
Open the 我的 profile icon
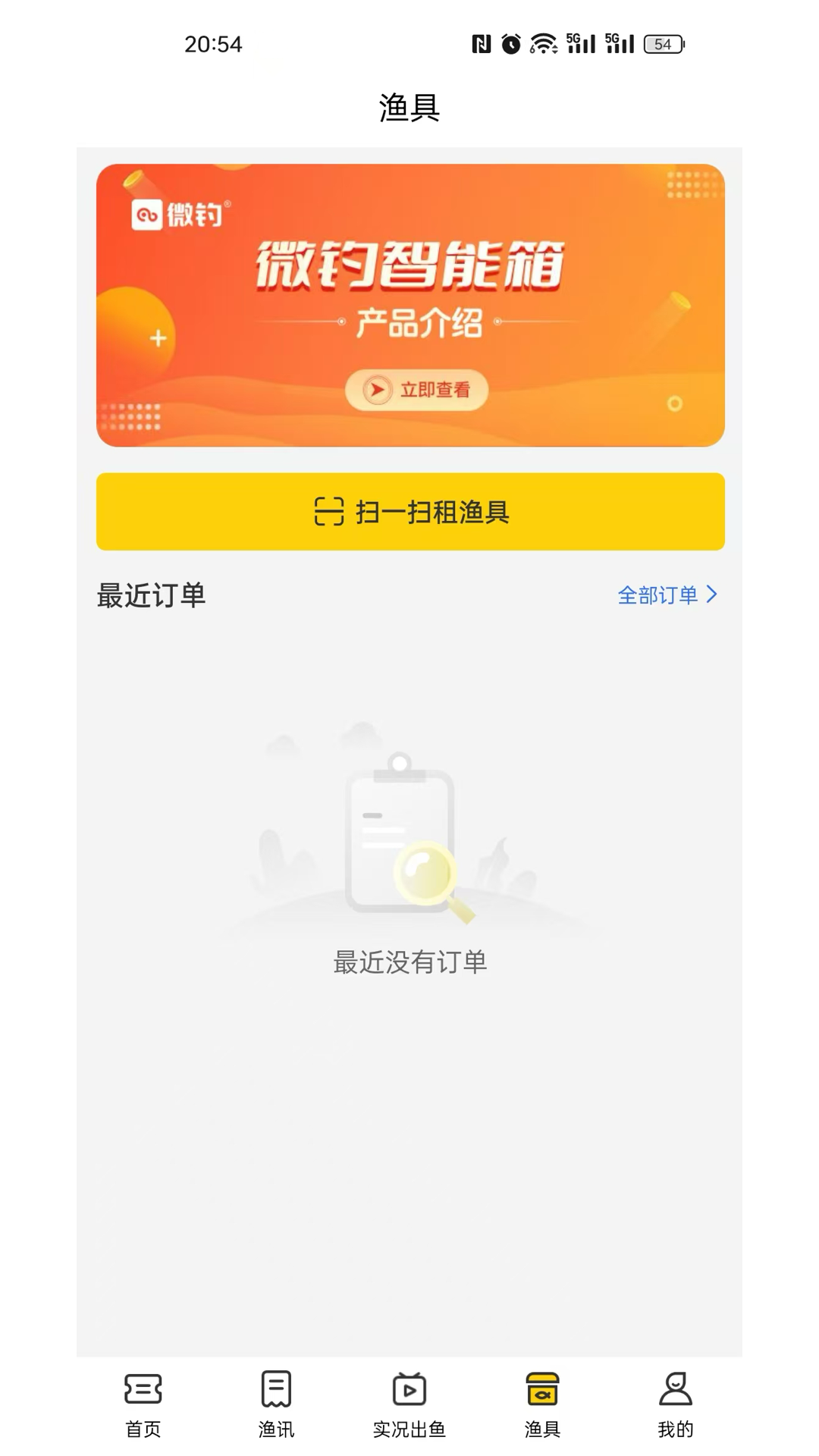[676, 1389]
